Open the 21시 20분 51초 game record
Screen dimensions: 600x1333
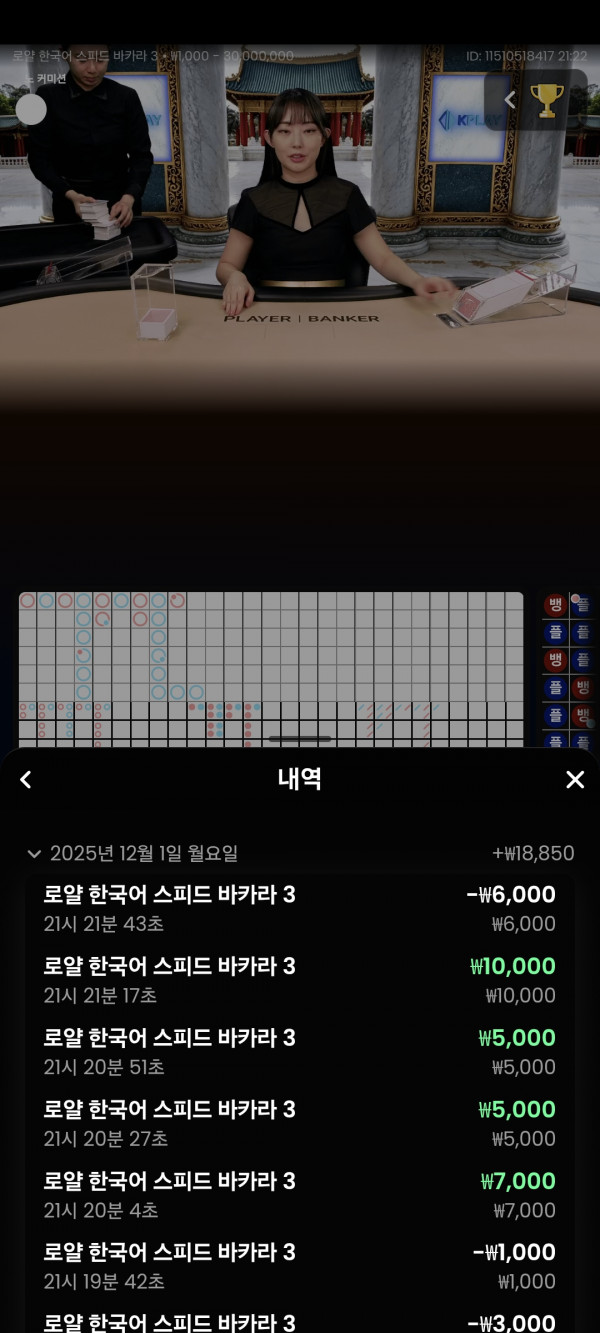pos(300,1052)
